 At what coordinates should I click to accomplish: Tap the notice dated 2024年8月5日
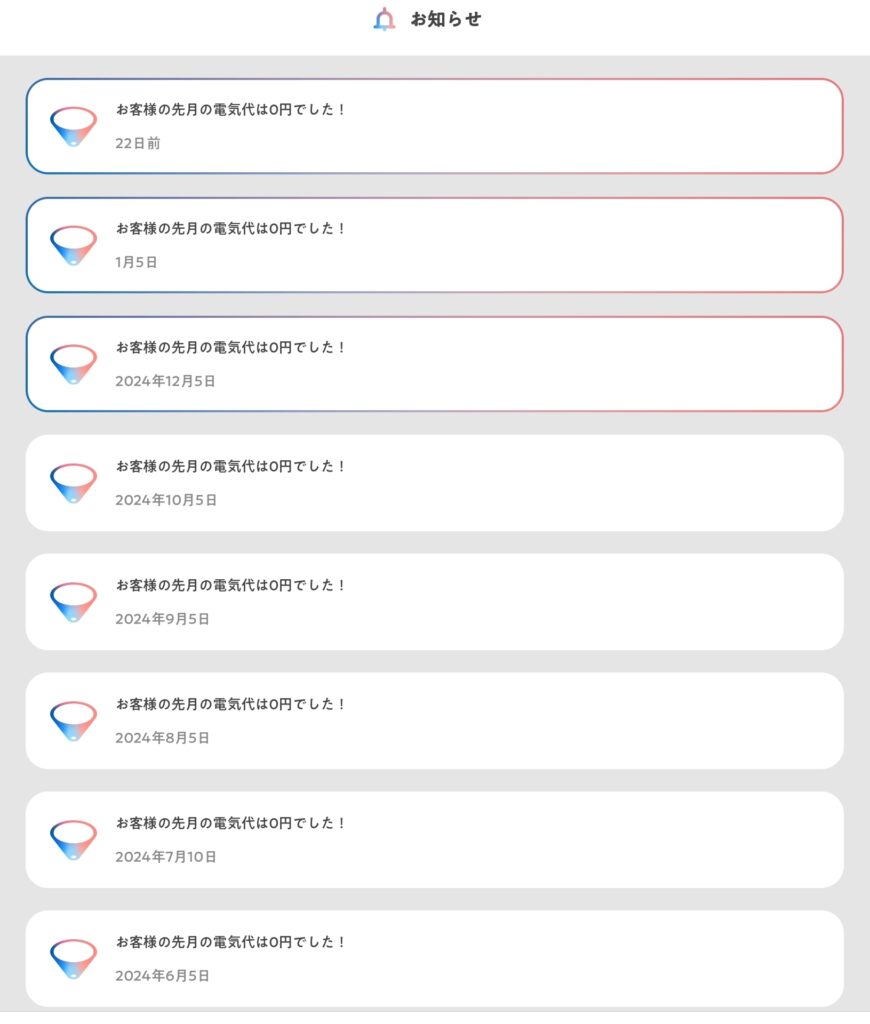(x=434, y=721)
